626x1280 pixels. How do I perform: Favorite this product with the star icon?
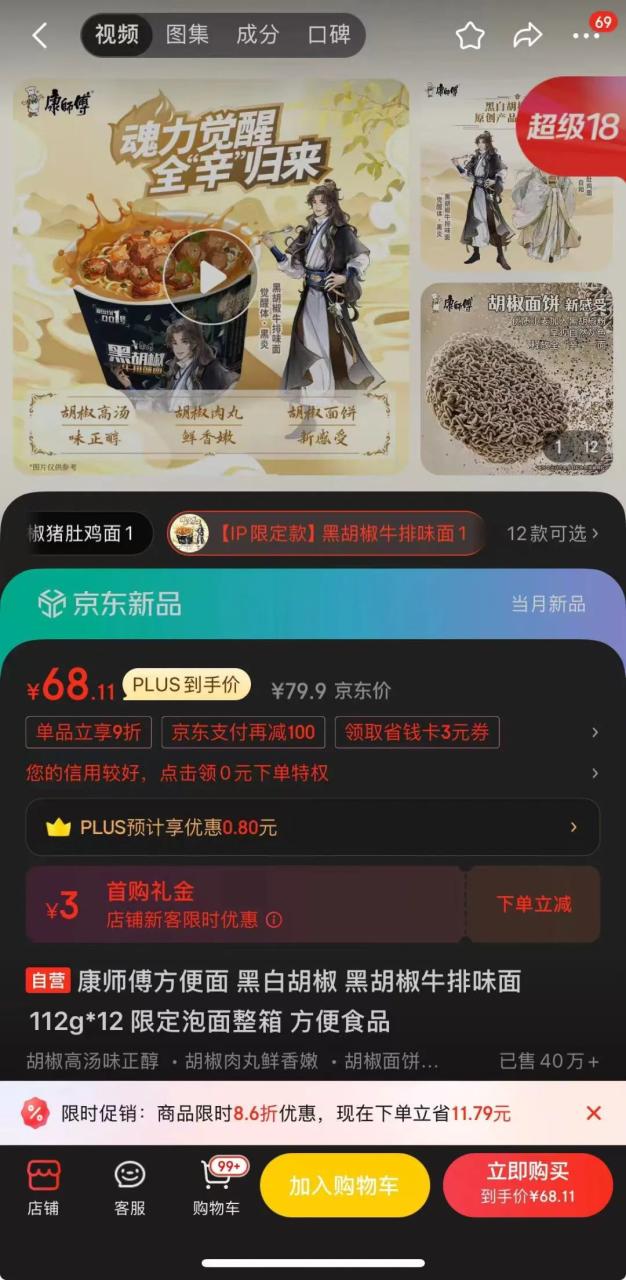[x=470, y=36]
